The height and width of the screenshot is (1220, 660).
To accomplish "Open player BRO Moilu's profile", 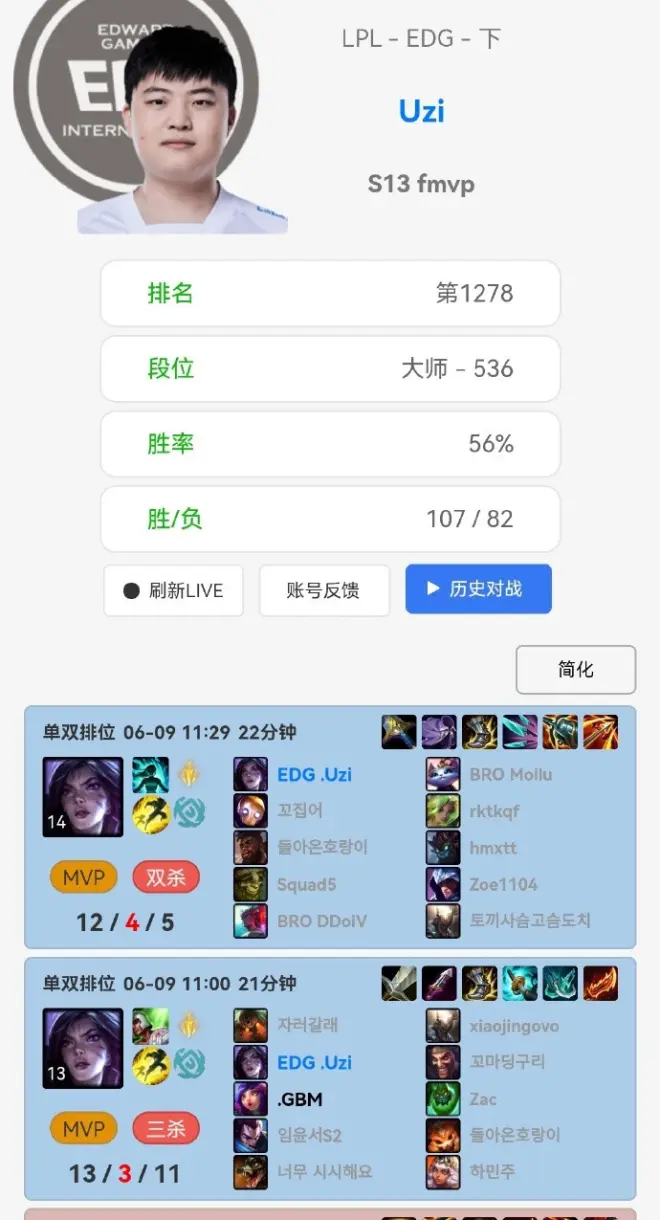I will click(x=510, y=774).
